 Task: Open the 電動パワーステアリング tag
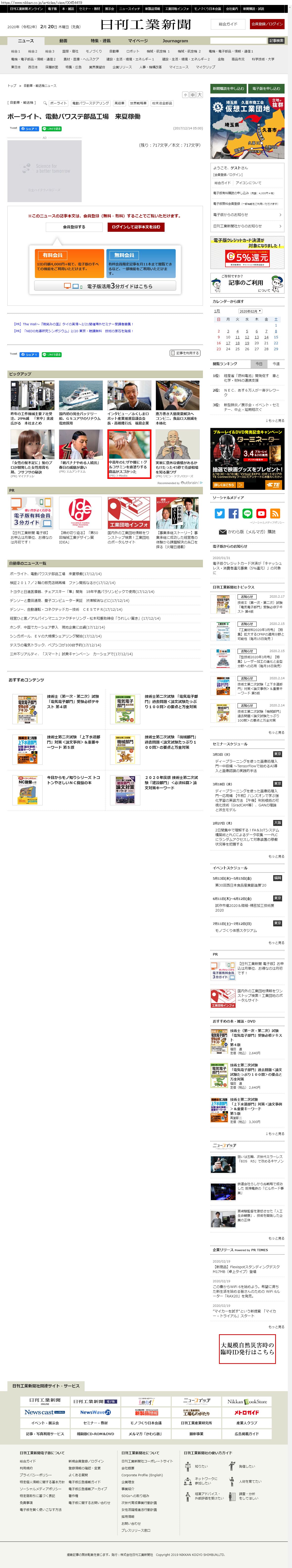91,103
